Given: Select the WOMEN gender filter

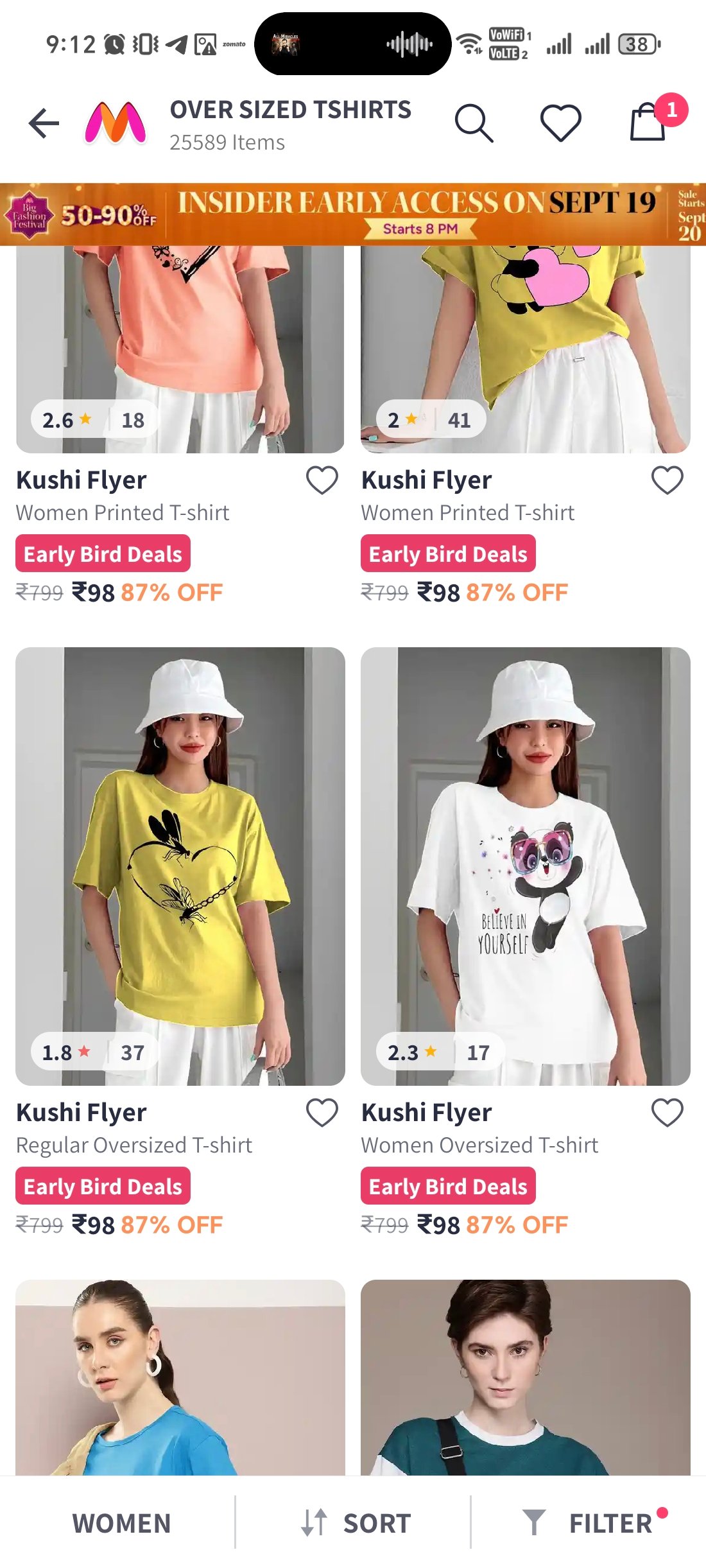Looking at the screenshot, I should click(121, 1523).
